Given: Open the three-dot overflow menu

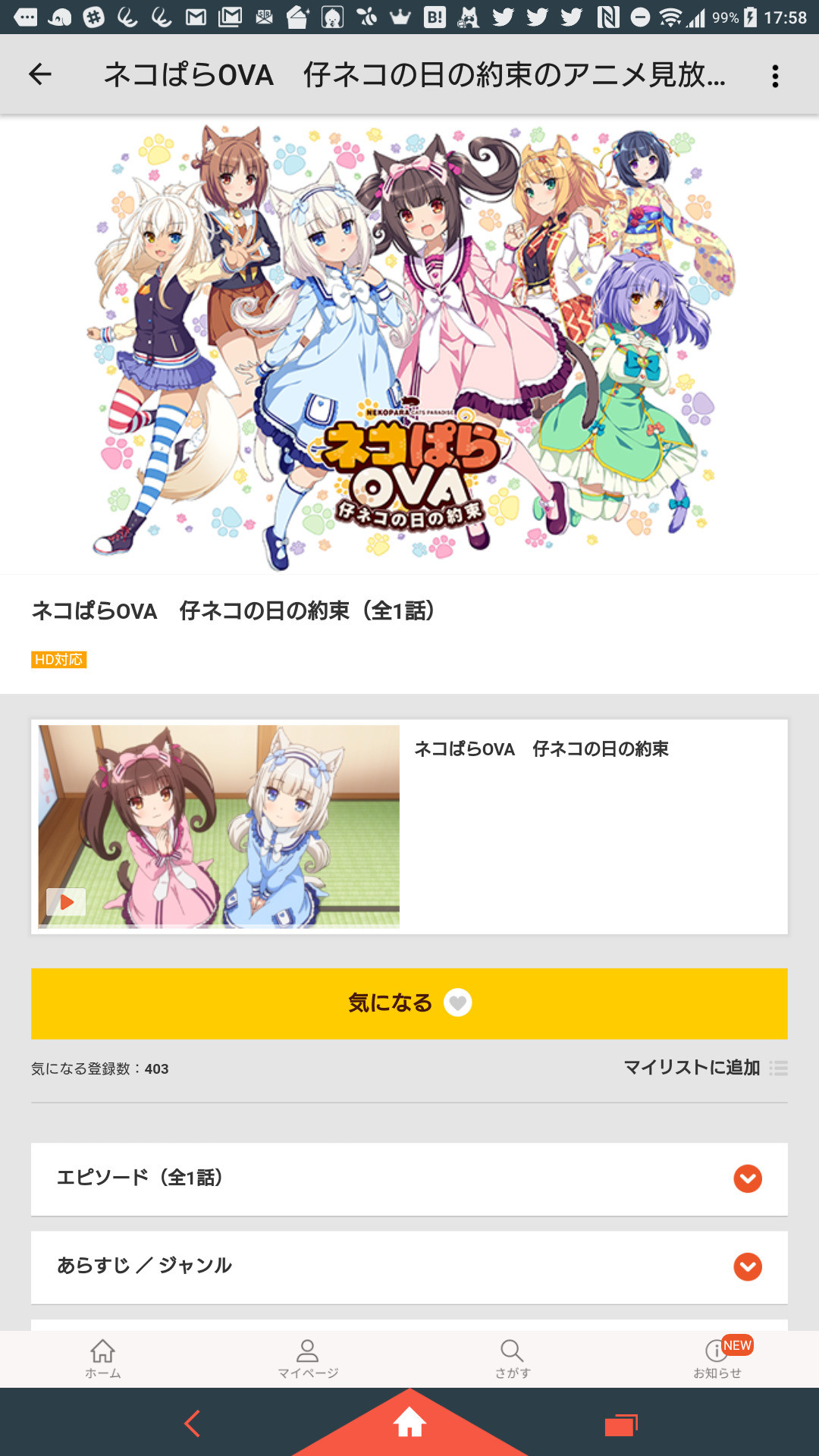Looking at the screenshot, I should coord(775,76).
